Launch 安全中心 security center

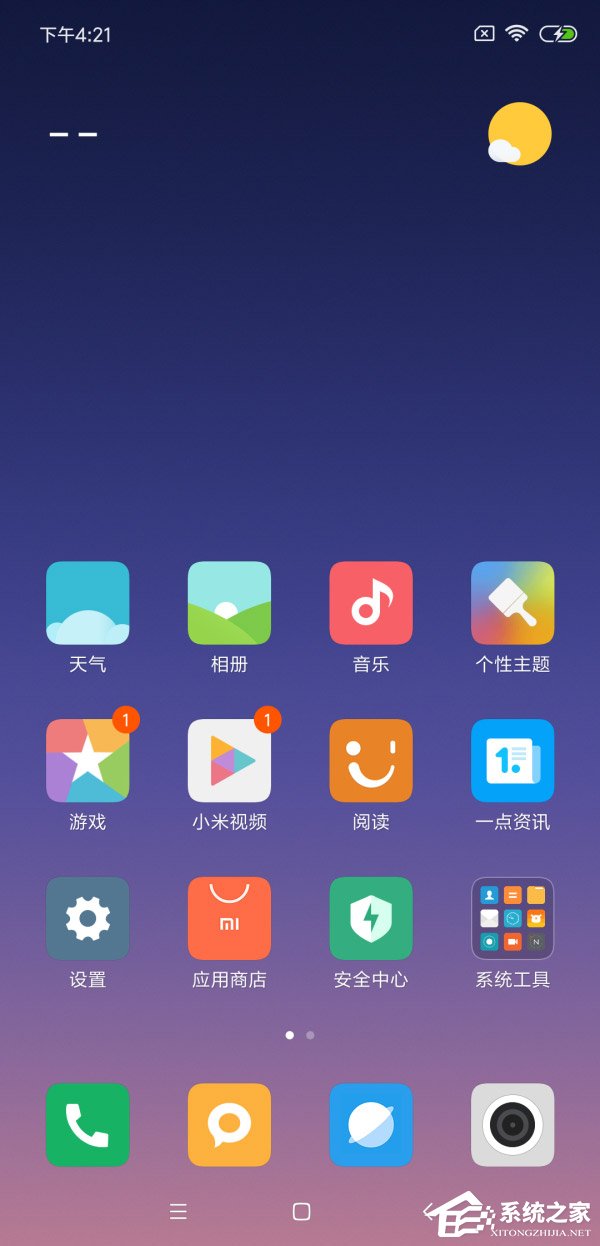point(371,919)
